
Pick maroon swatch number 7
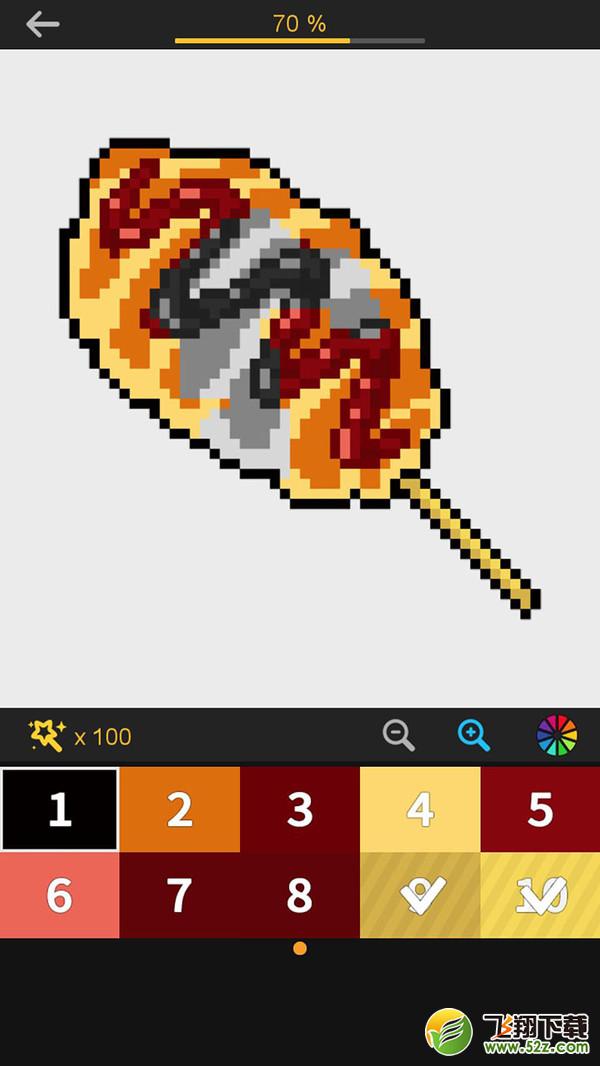tap(180, 895)
